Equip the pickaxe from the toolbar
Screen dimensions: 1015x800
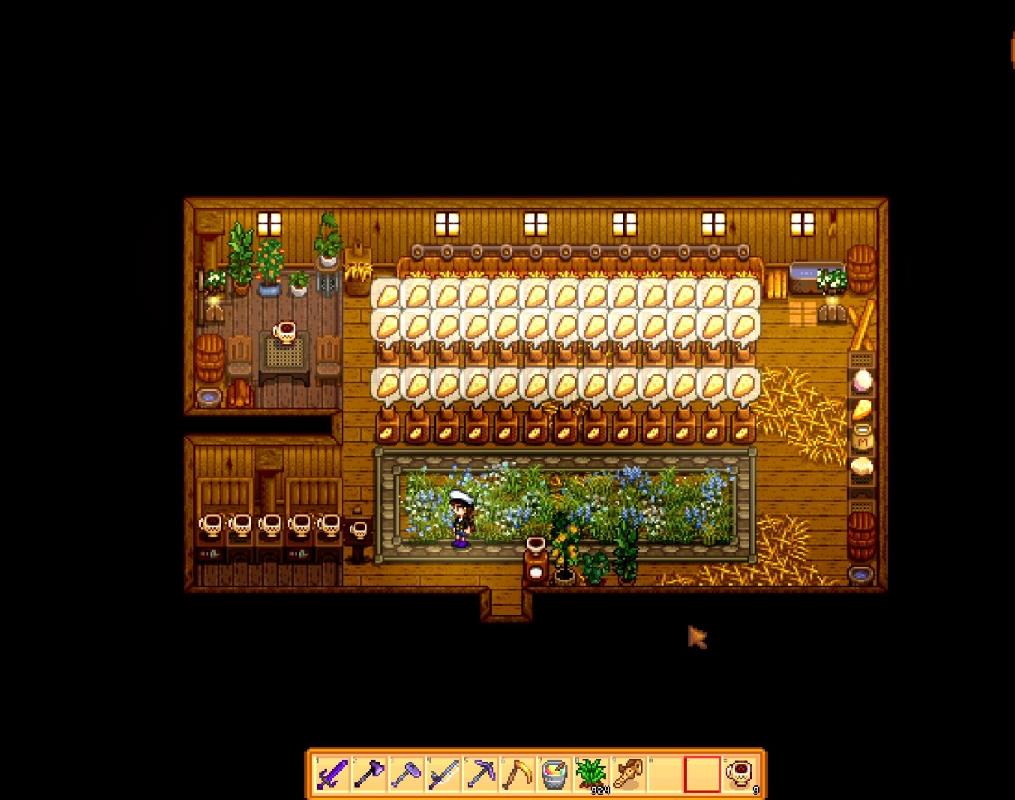tap(480, 773)
